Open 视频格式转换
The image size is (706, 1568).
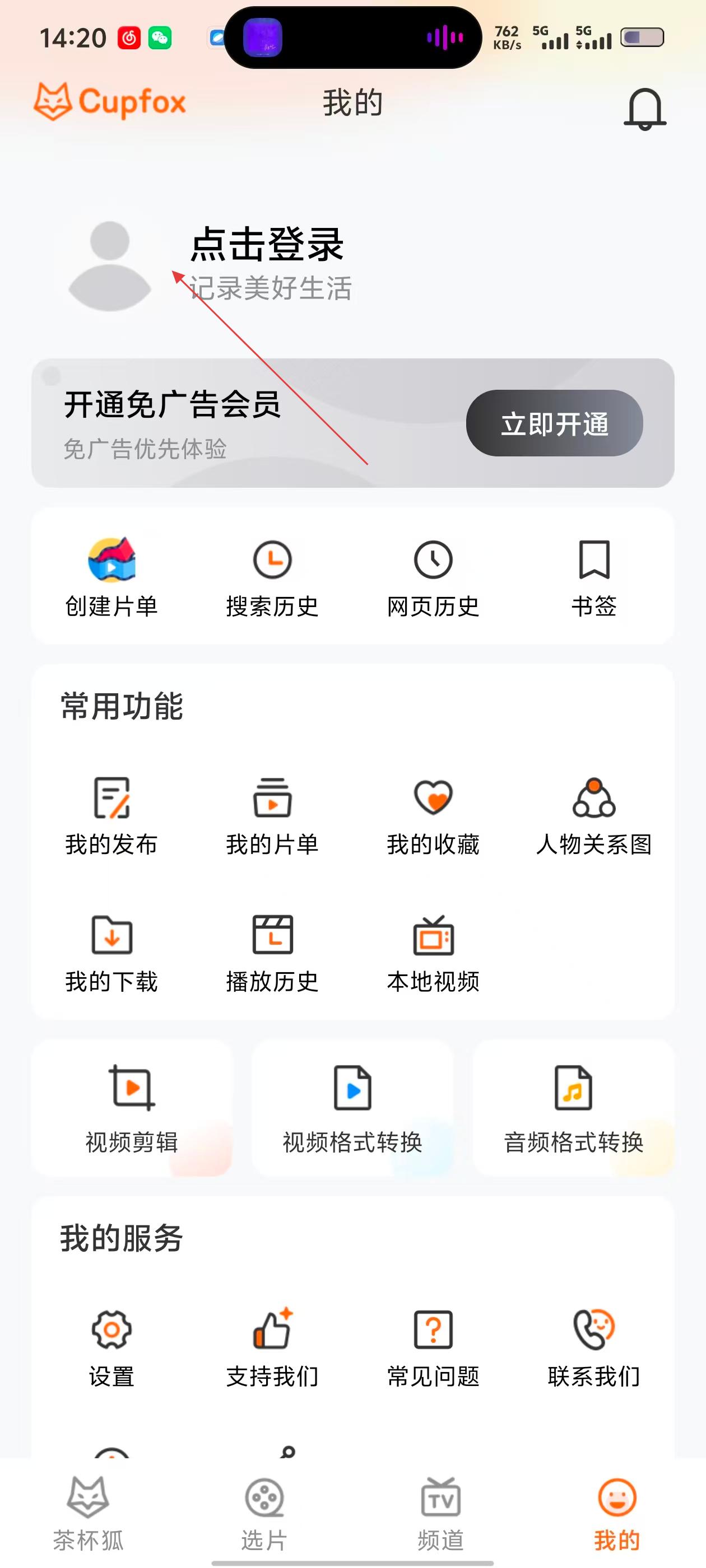point(352,1108)
